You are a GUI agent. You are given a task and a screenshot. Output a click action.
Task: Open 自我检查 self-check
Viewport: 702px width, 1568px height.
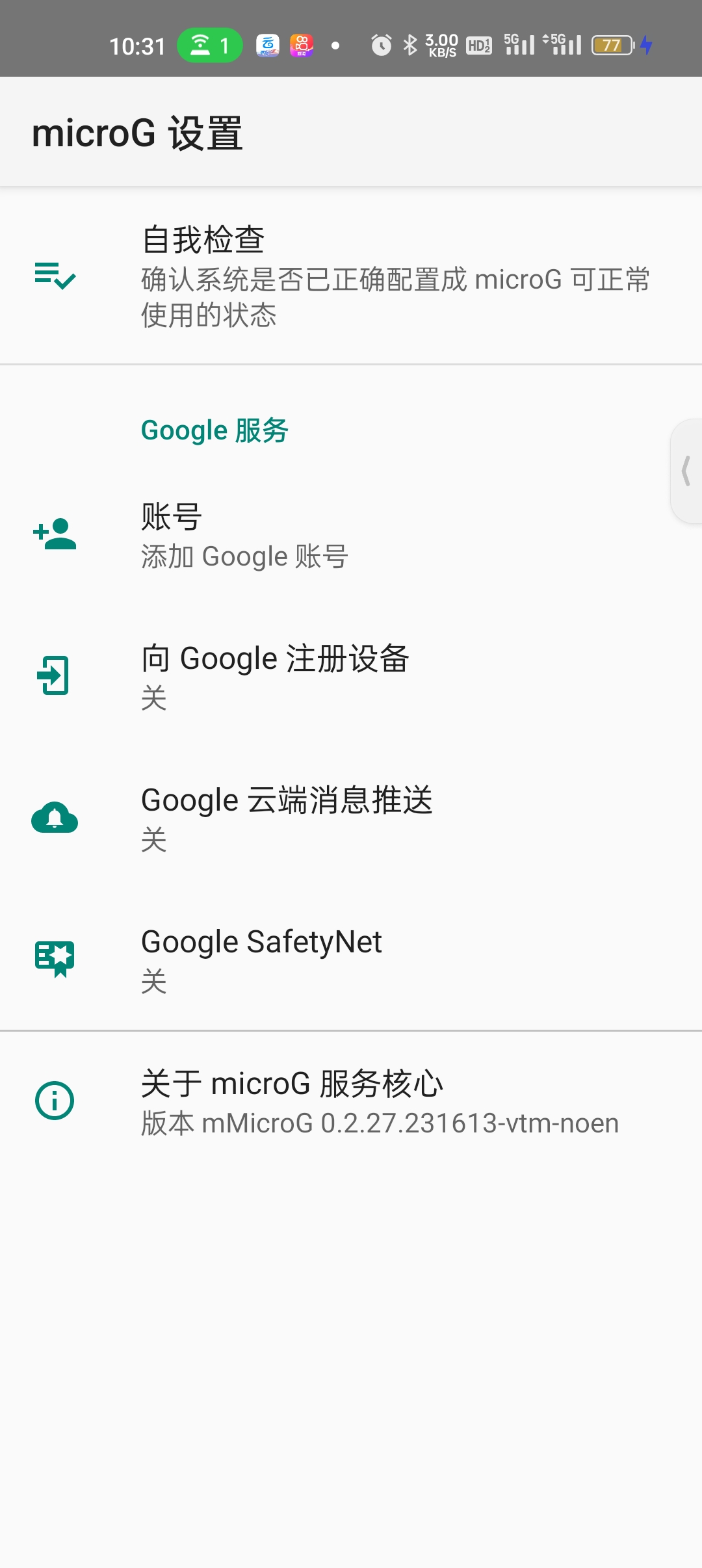[351, 276]
